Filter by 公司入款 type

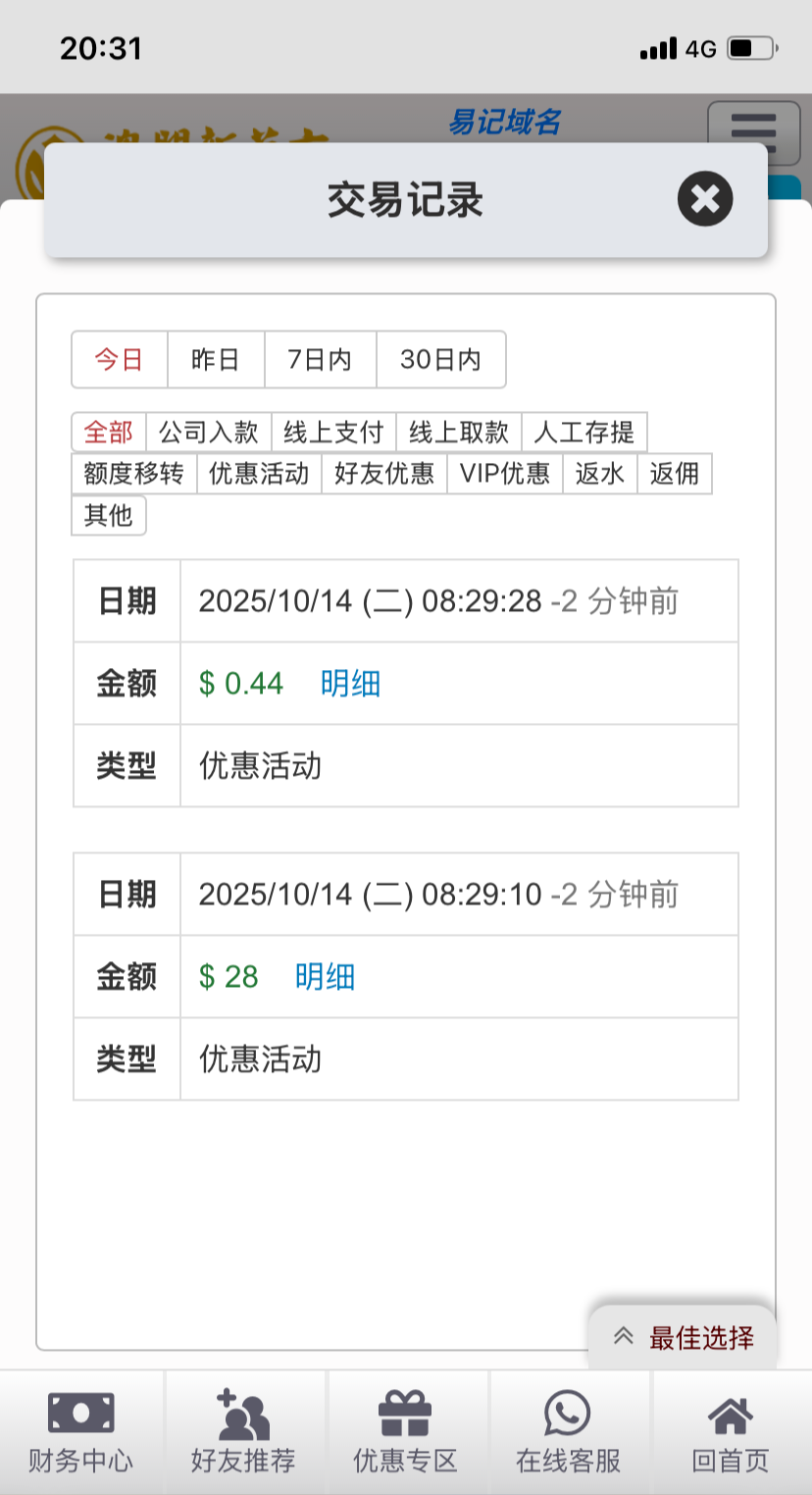(208, 433)
